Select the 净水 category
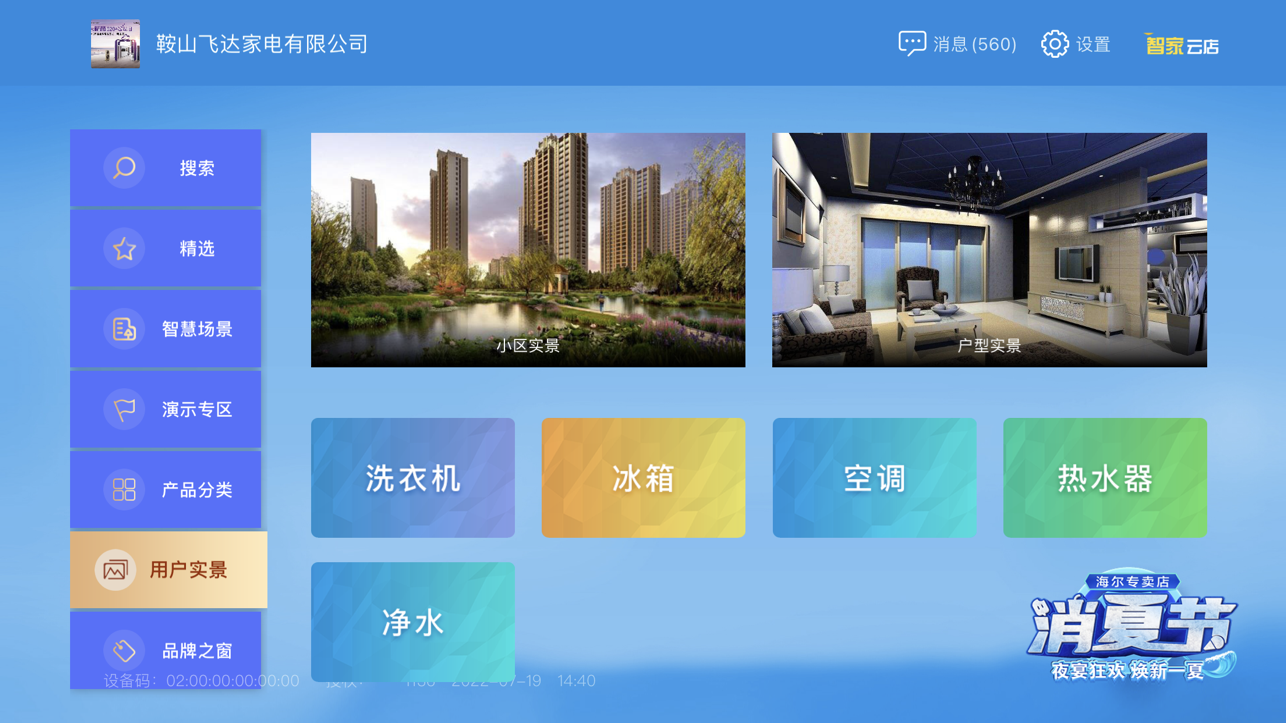1286x723 pixels. [x=413, y=622]
